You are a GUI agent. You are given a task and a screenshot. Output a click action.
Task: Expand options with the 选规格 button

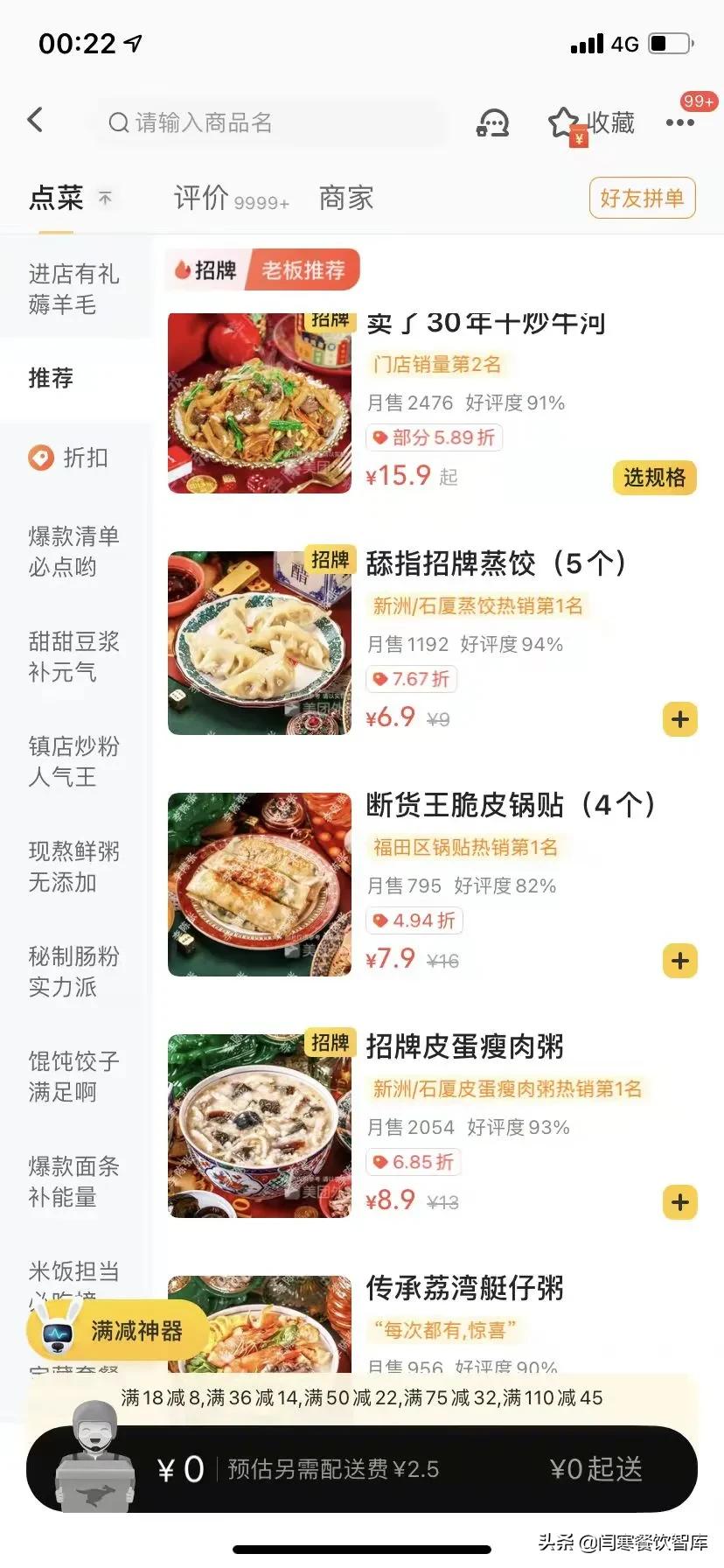(654, 479)
